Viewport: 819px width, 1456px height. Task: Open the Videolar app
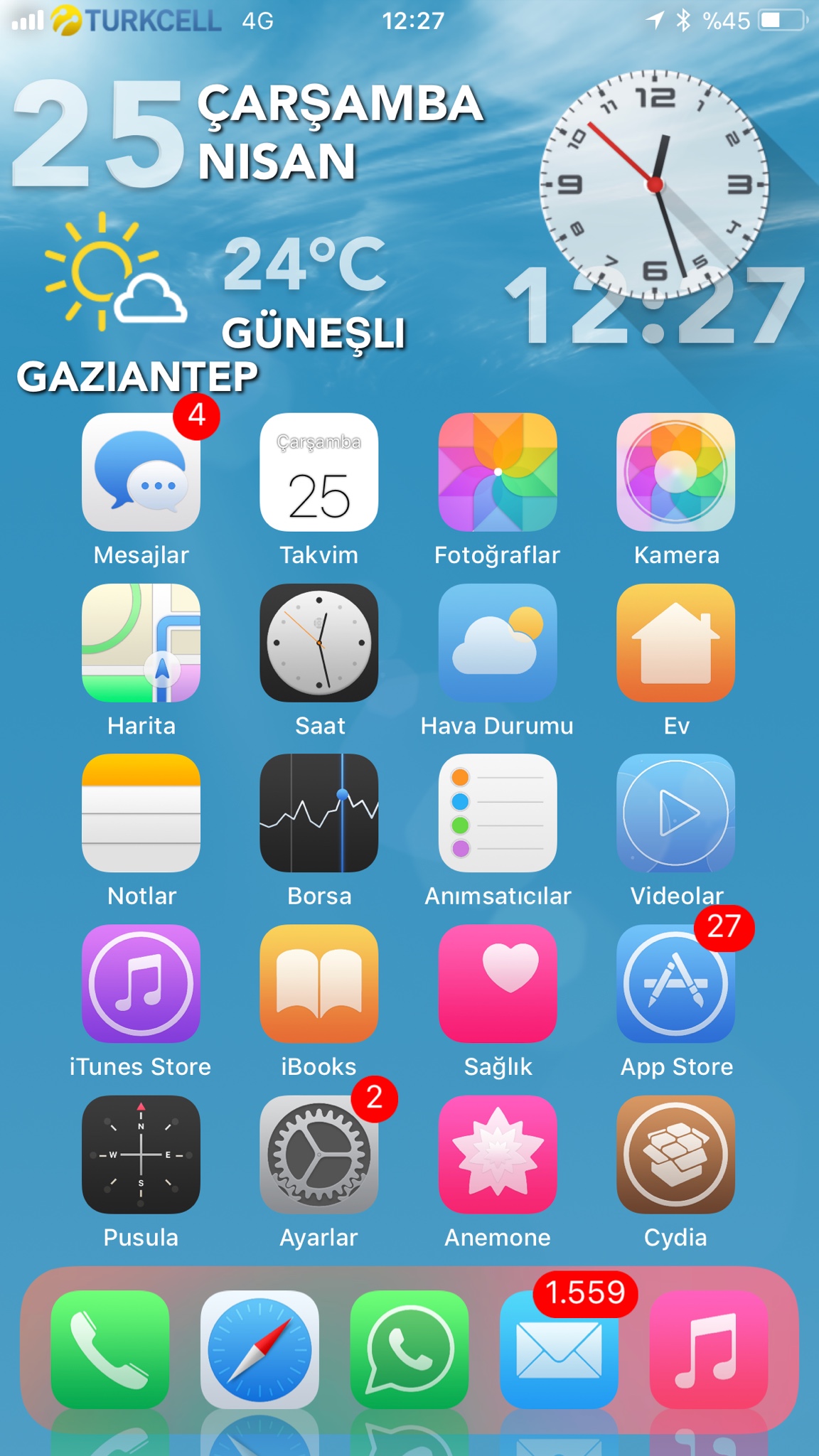676,813
